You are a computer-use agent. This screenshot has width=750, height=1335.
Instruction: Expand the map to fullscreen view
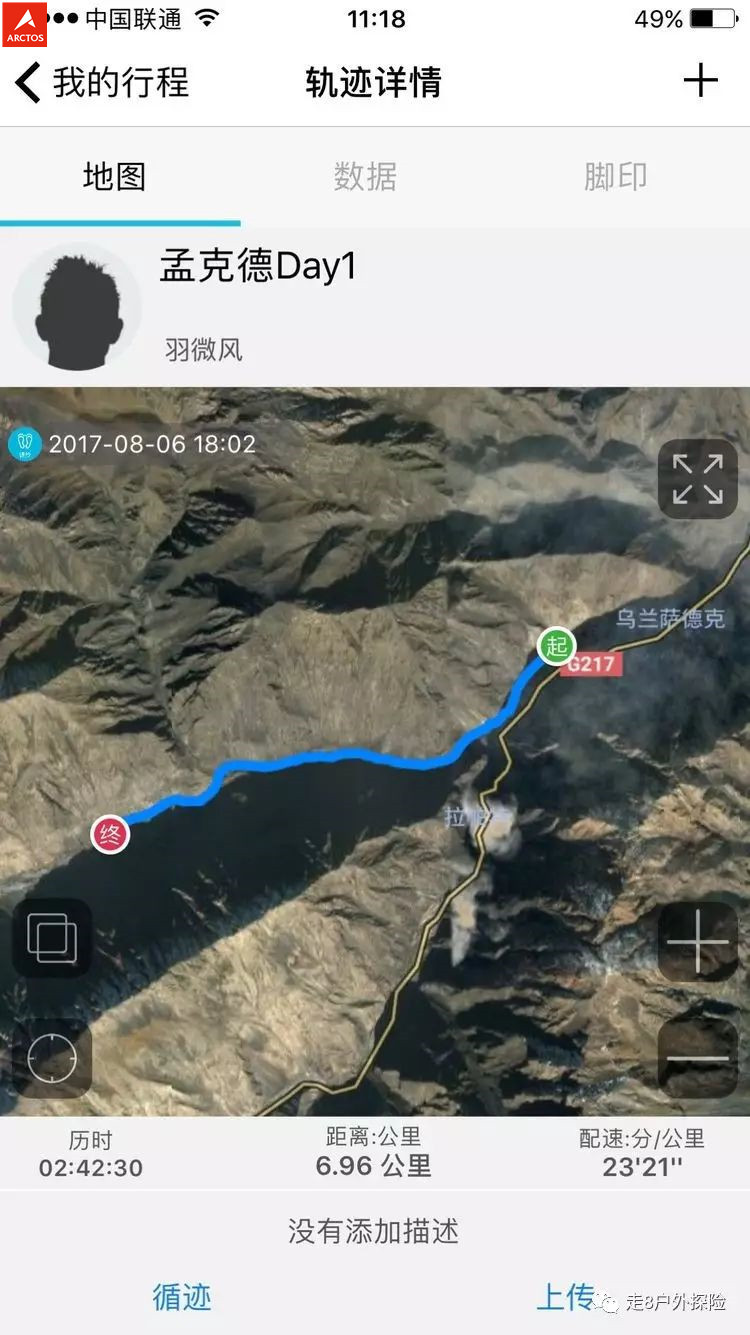[696, 479]
